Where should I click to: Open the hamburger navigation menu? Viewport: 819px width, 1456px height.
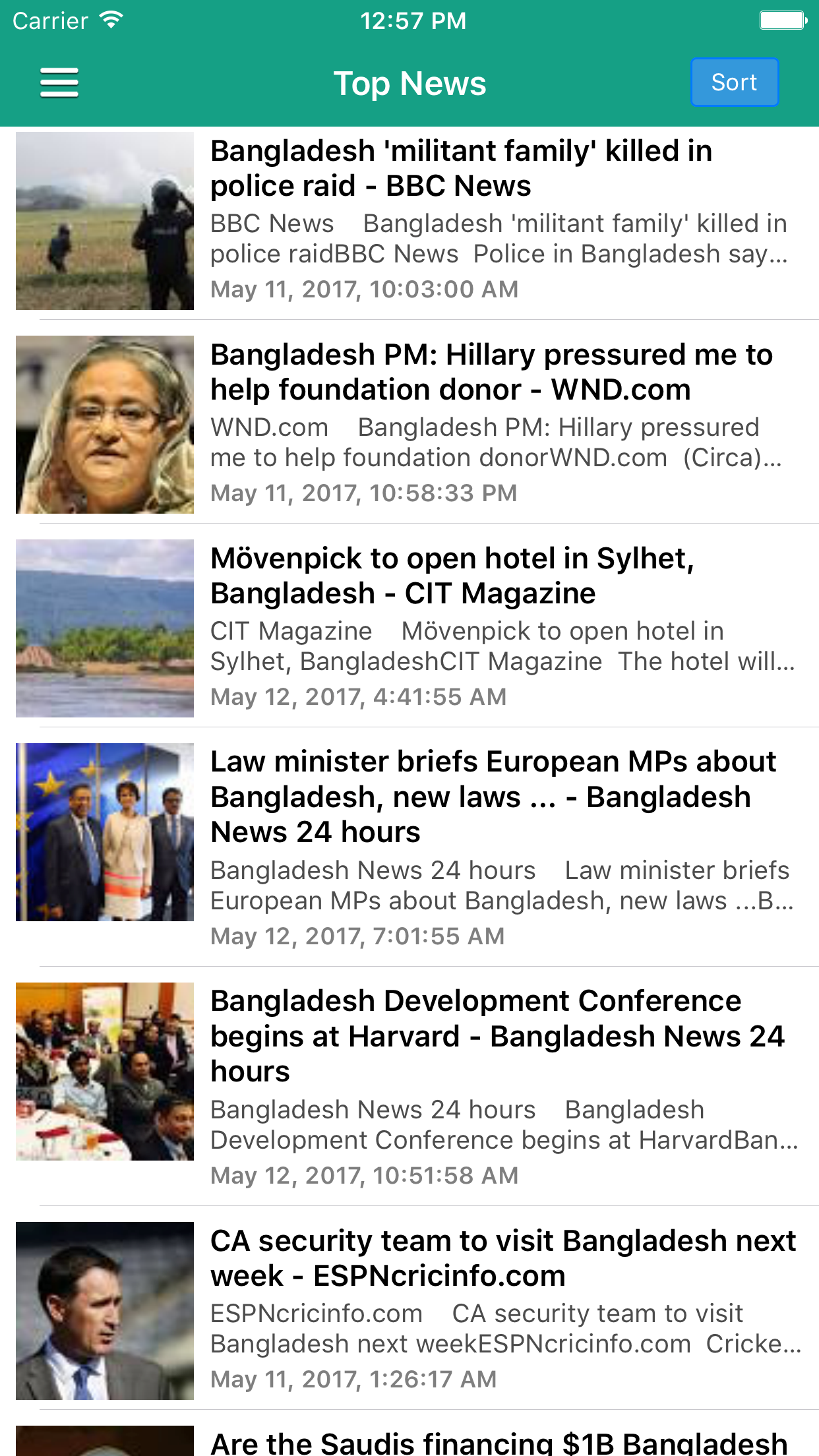pos(58,82)
